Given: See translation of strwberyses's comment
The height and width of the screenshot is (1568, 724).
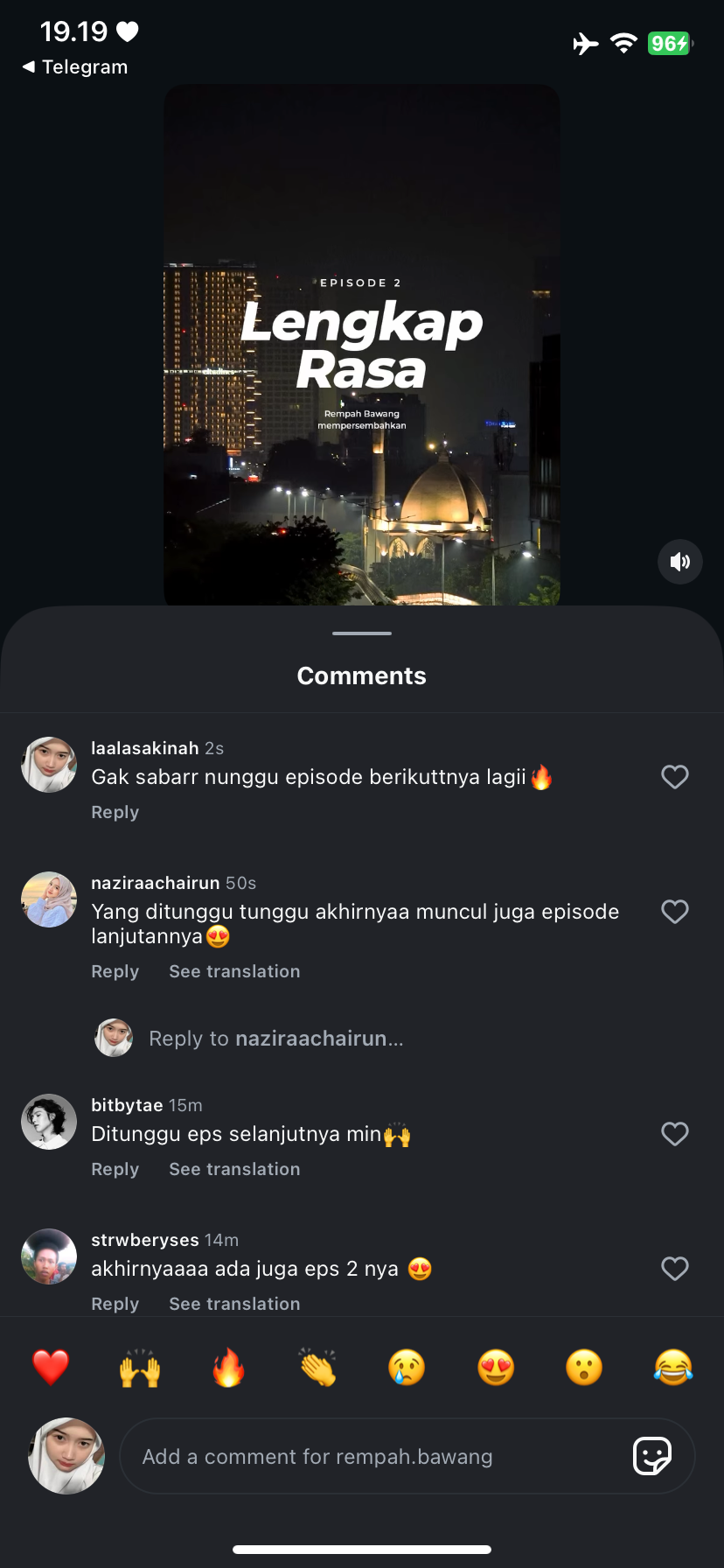Looking at the screenshot, I should (x=234, y=1304).
